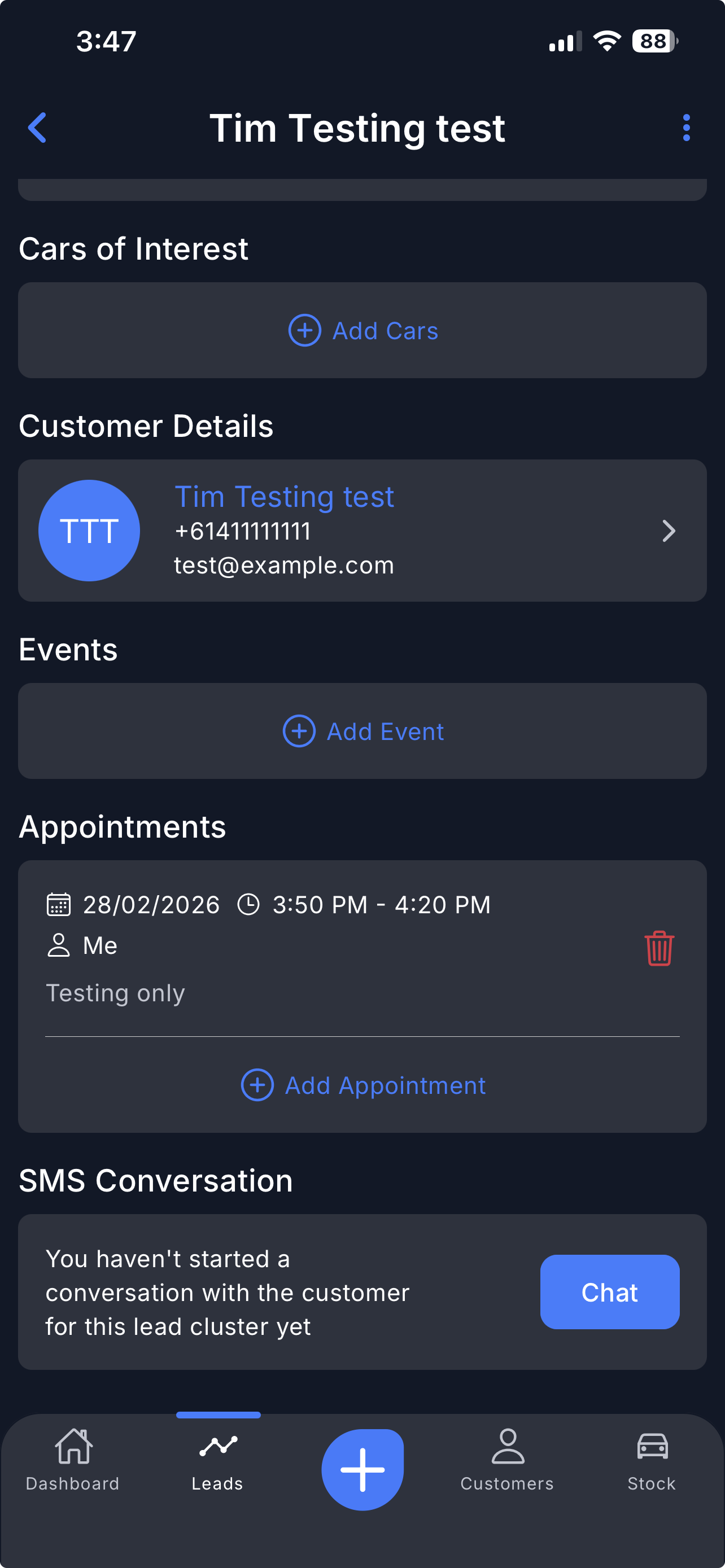Tap the central plus create button

click(363, 1469)
